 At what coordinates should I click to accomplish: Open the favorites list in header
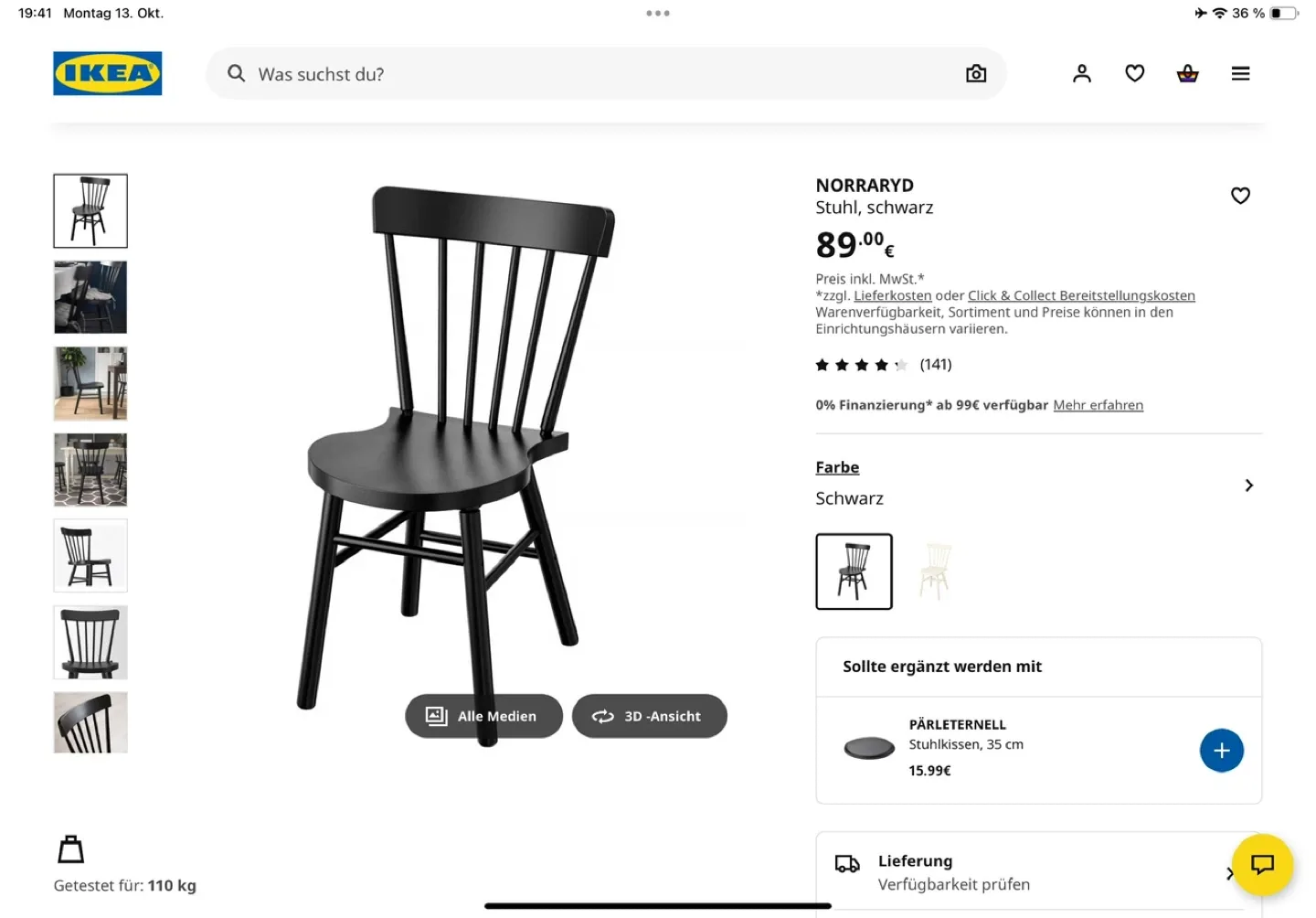(1135, 74)
